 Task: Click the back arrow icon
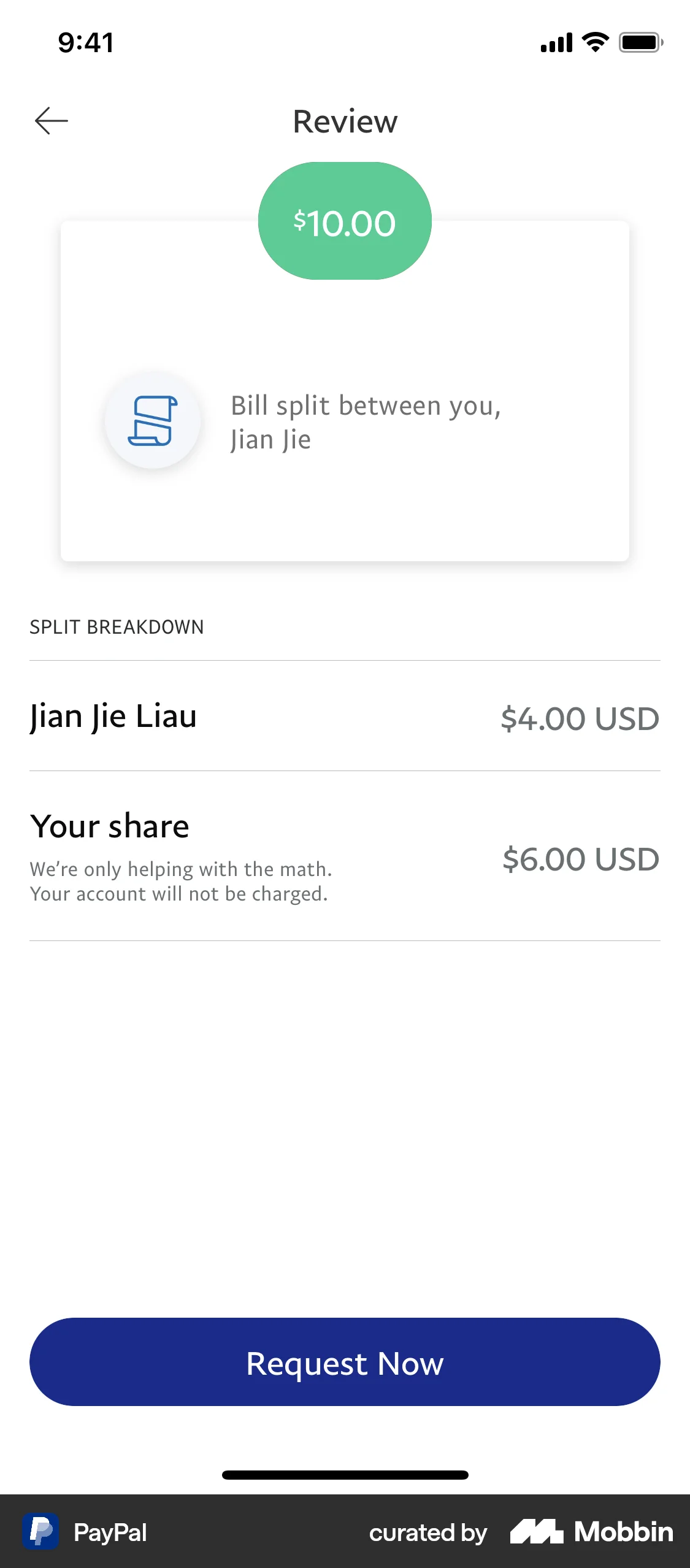52,120
